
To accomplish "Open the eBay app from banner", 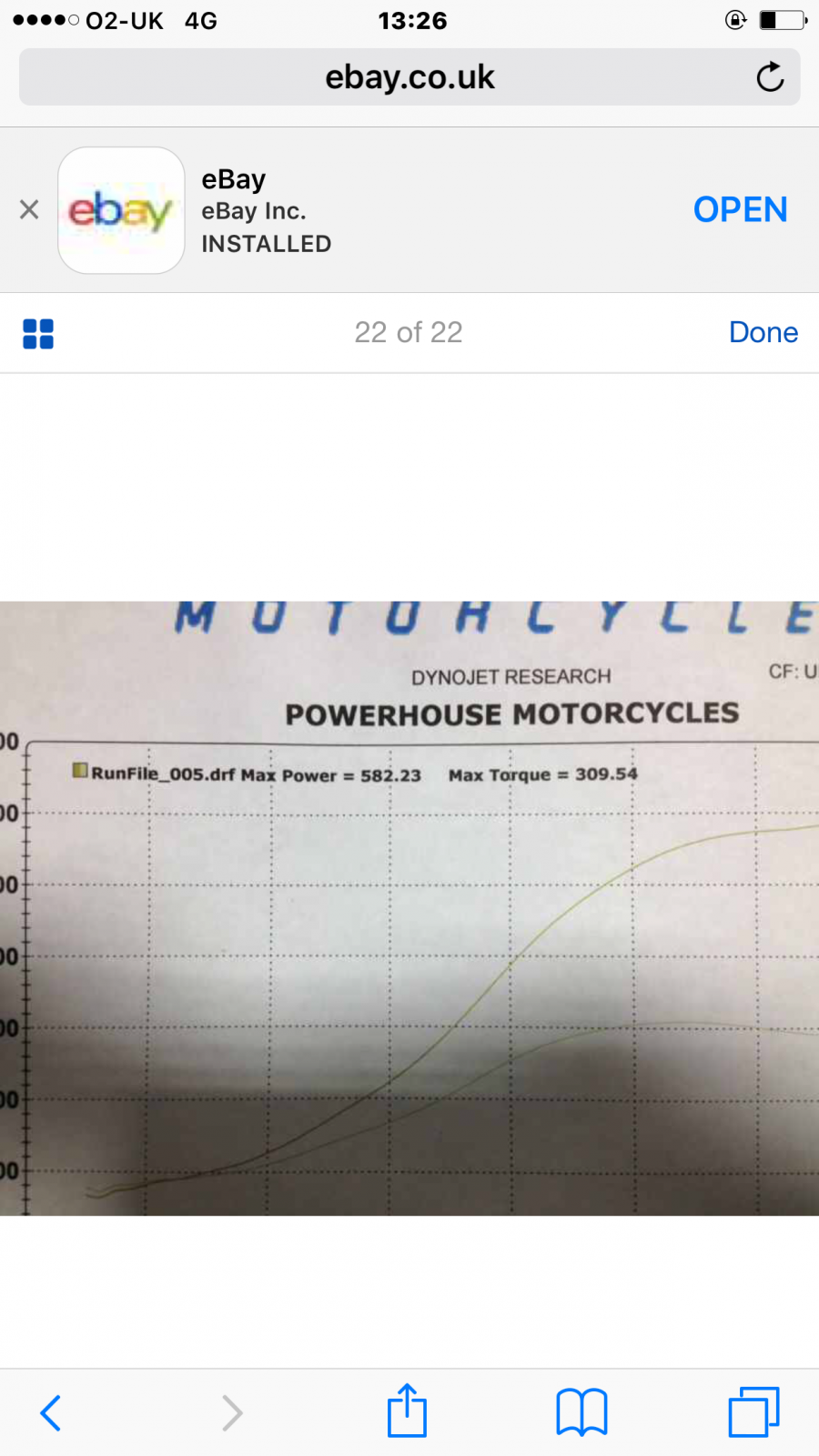I will click(740, 210).
